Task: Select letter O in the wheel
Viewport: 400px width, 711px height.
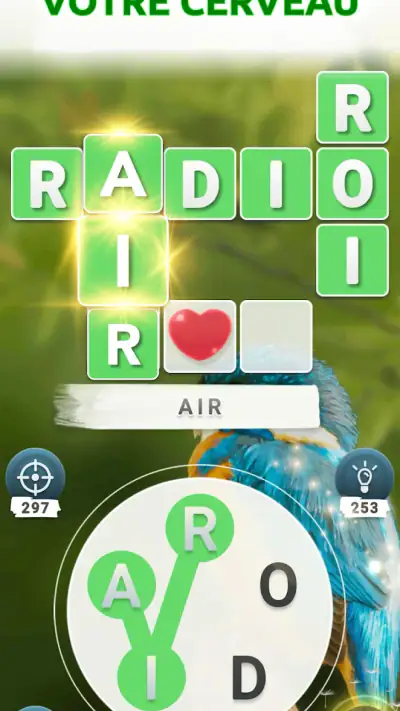Action: (278, 585)
